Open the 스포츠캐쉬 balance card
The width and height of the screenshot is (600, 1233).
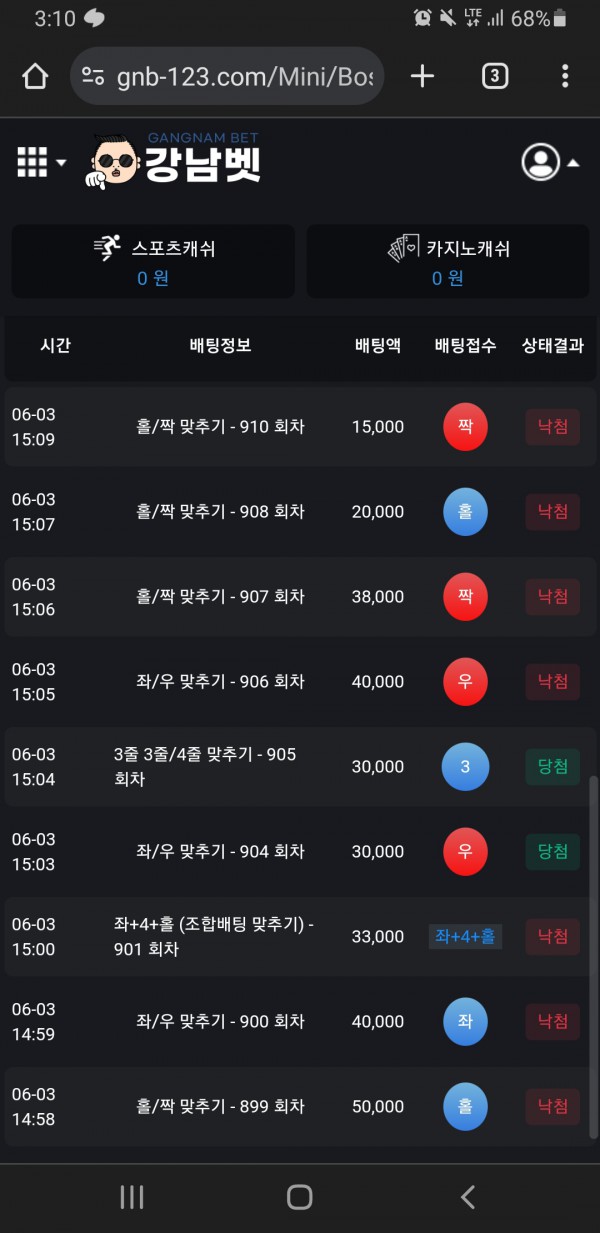(153, 261)
